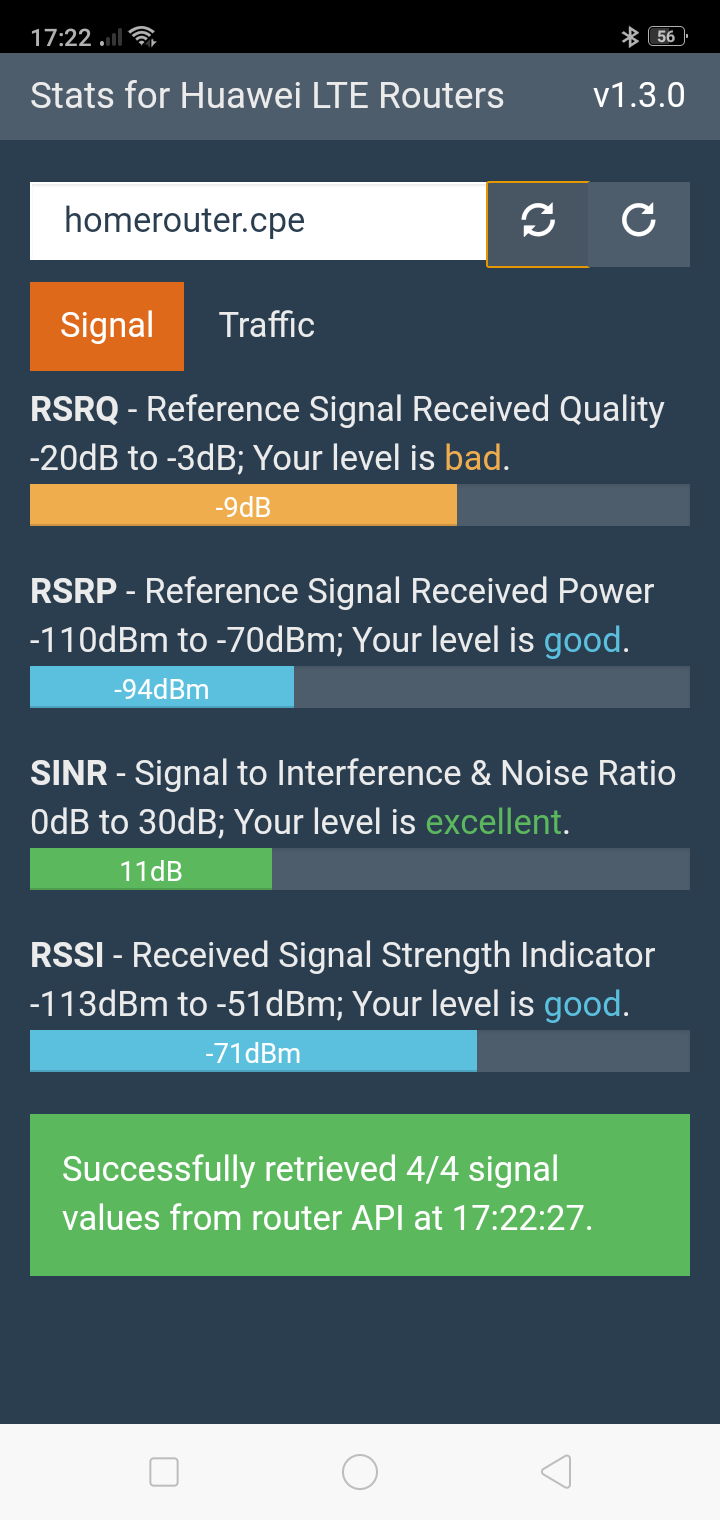720x1520 pixels.
Task: Tap the back triangle navigation icon
Action: tap(556, 1472)
